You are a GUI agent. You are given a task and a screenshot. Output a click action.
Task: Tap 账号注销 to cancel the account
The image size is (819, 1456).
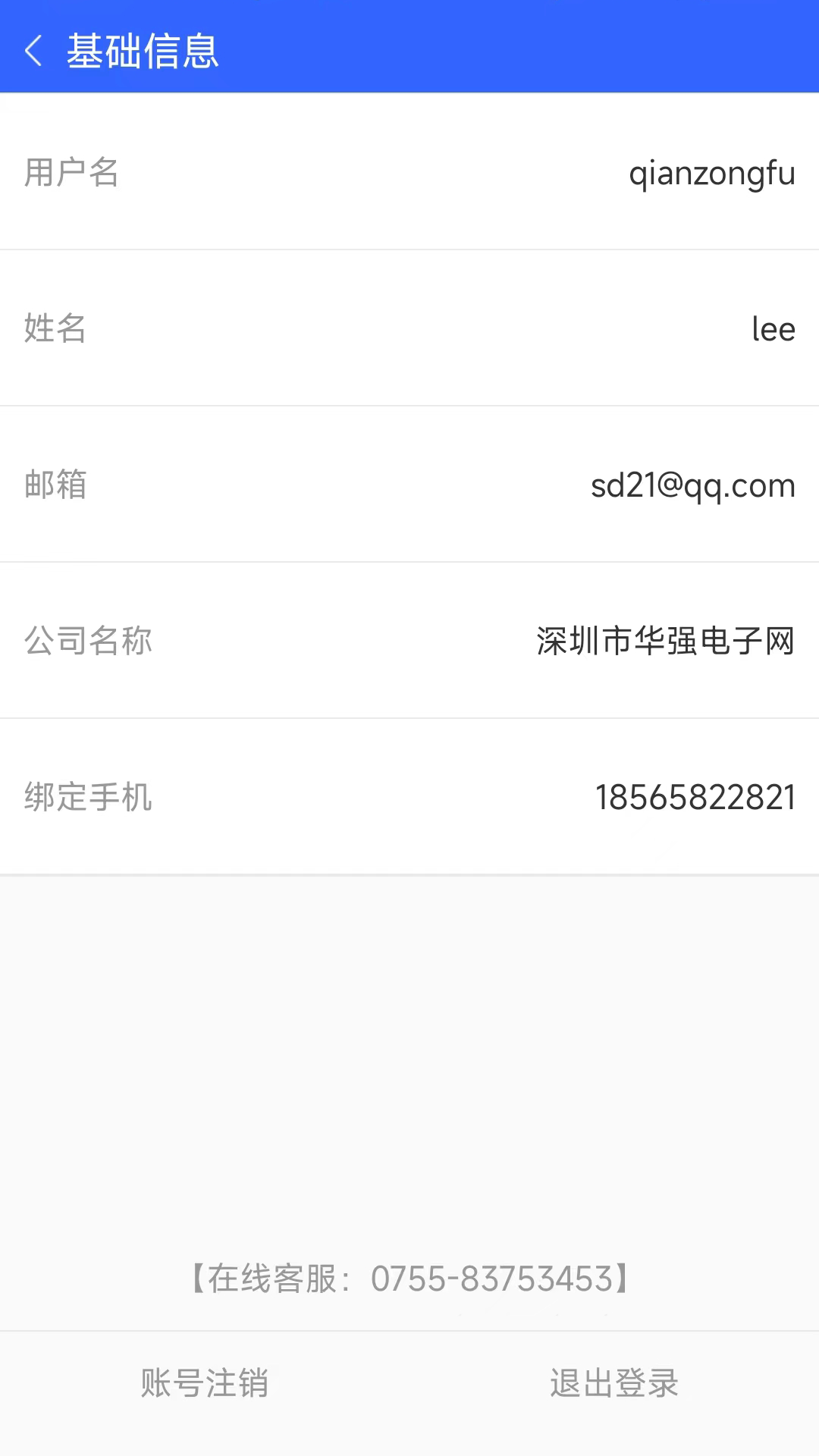(x=205, y=1382)
